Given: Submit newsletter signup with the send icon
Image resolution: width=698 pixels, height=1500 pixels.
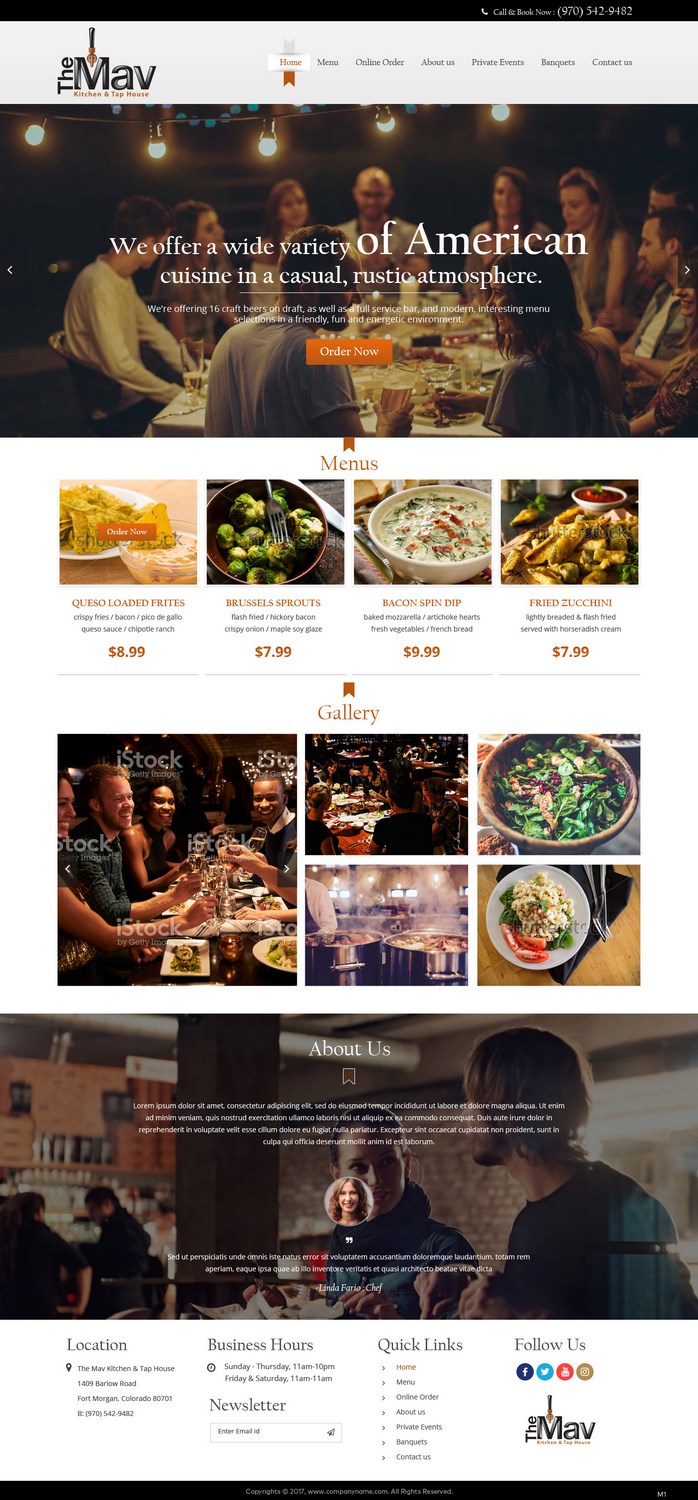Looking at the screenshot, I should click(x=331, y=1432).
